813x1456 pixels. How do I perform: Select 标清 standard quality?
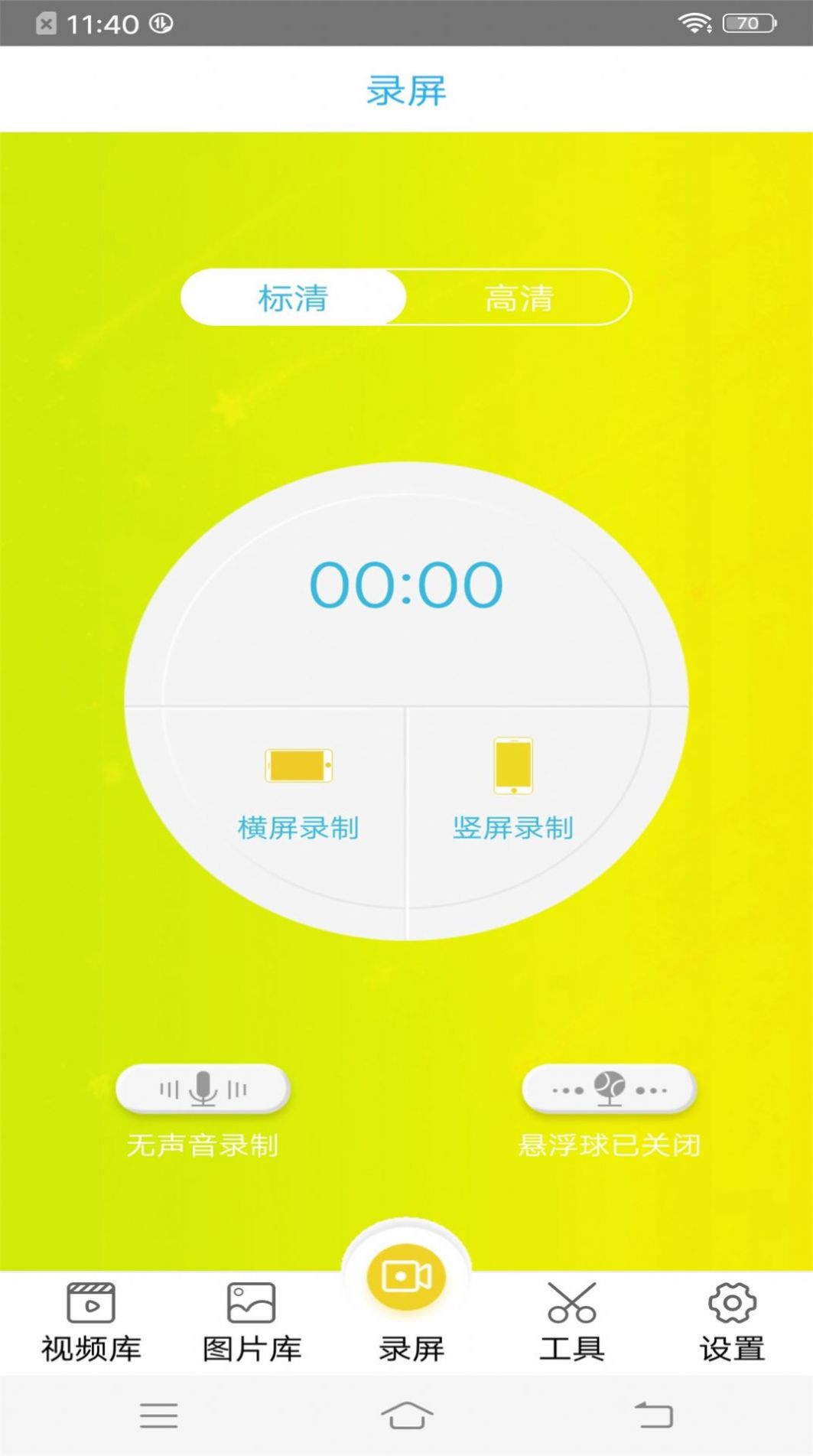pos(293,298)
